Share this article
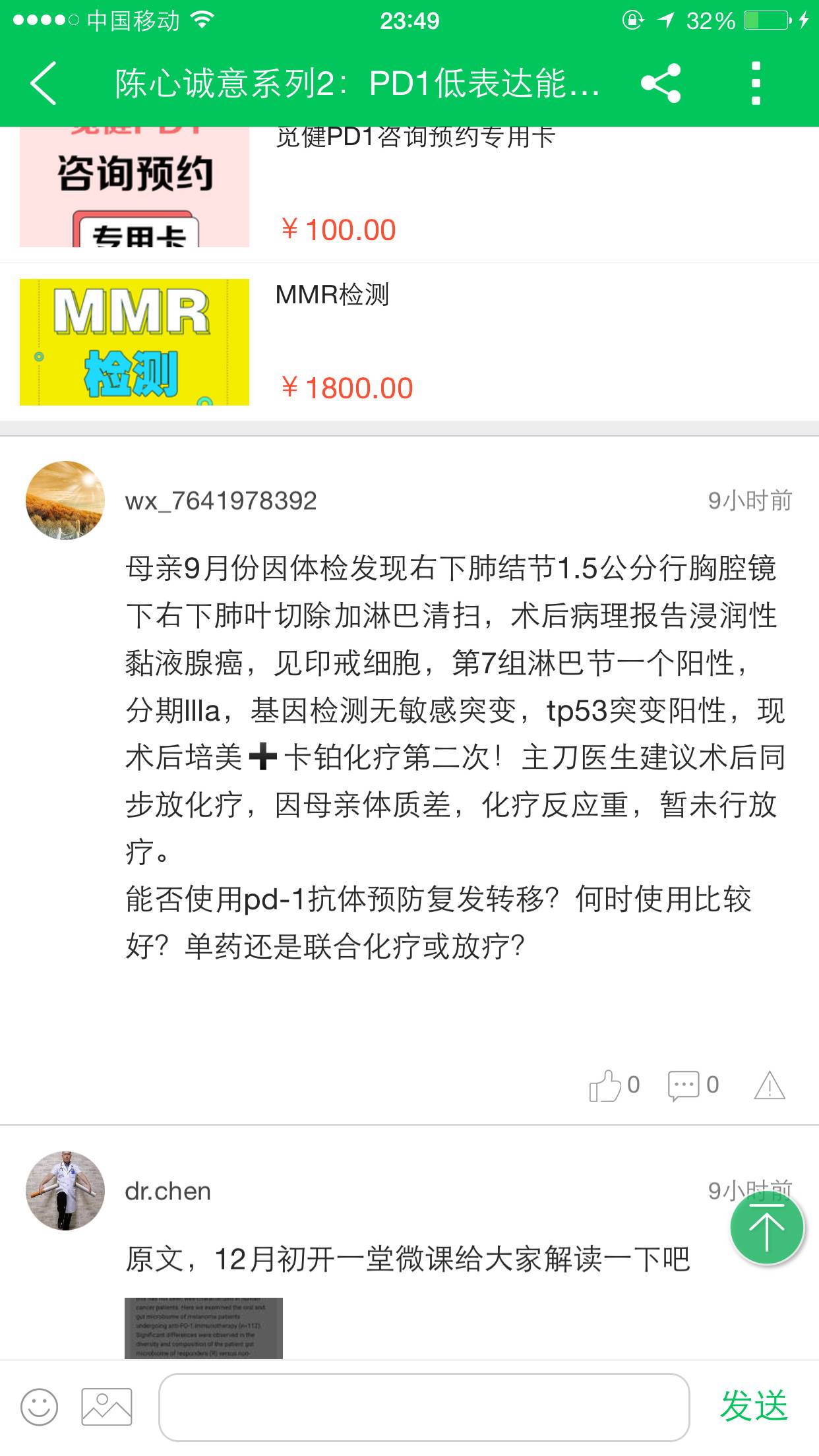The image size is (819, 1456). (660, 83)
